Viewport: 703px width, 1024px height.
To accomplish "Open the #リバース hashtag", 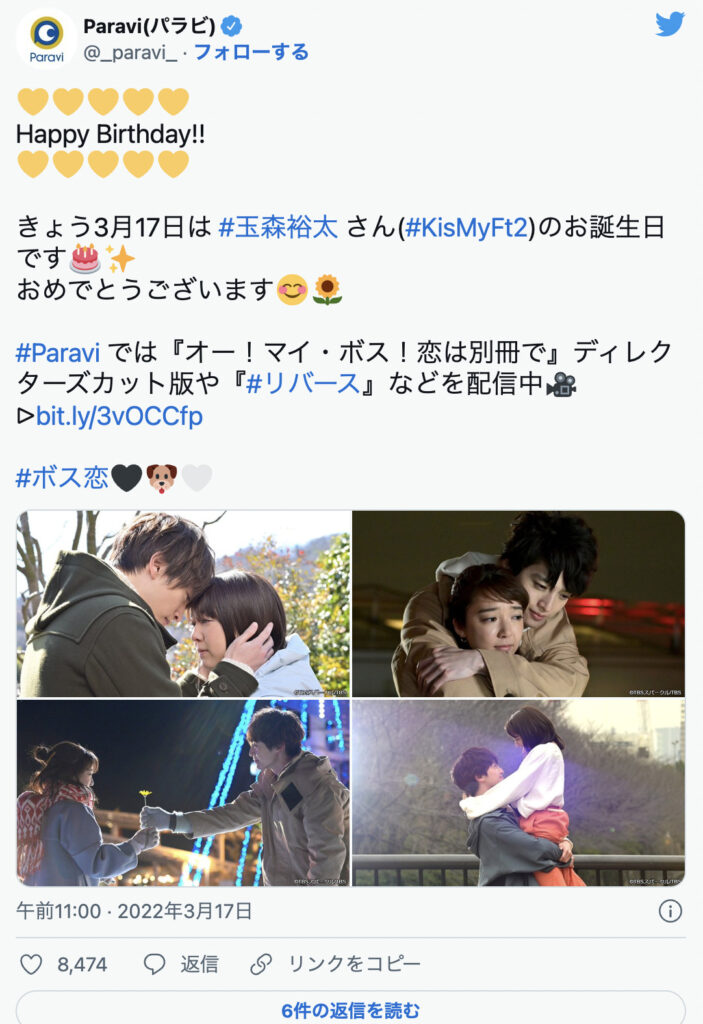I will click(306, 384).
